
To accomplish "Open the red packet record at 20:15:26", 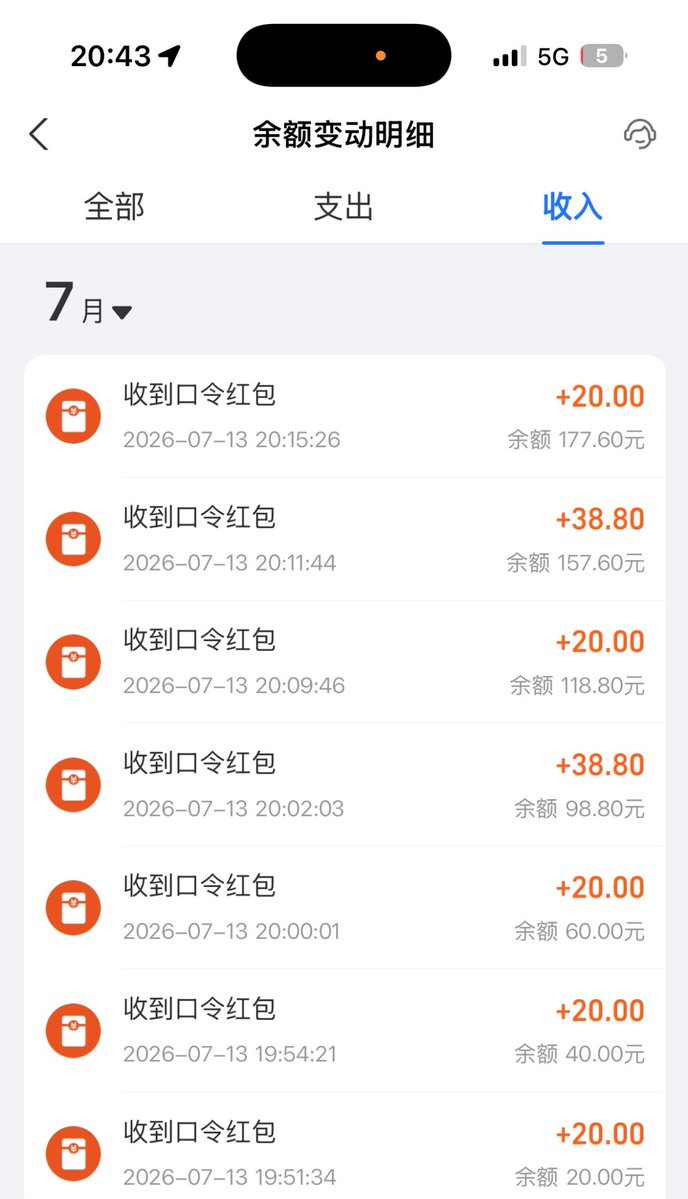I will (x=345, y=416).
